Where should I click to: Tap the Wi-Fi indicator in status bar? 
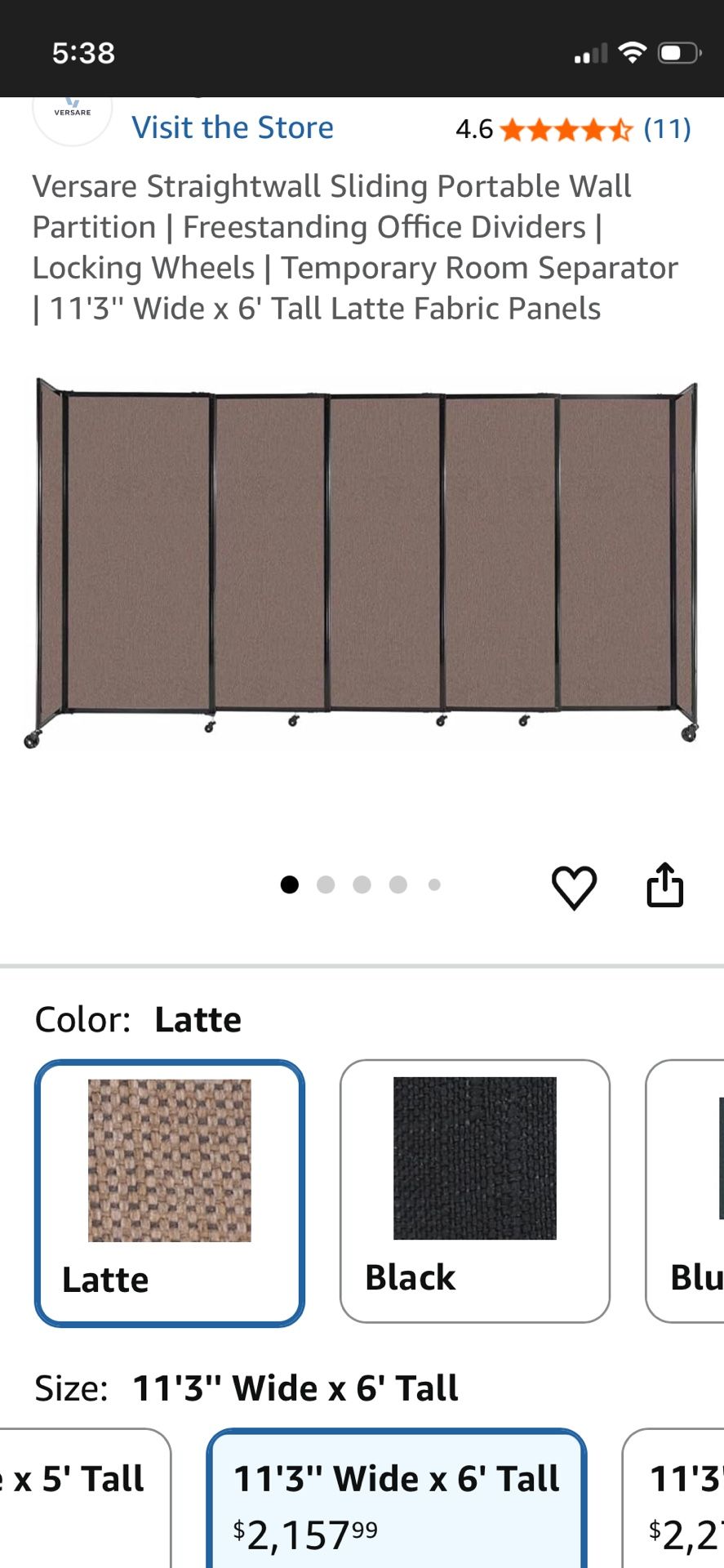(x=633, y=51)
